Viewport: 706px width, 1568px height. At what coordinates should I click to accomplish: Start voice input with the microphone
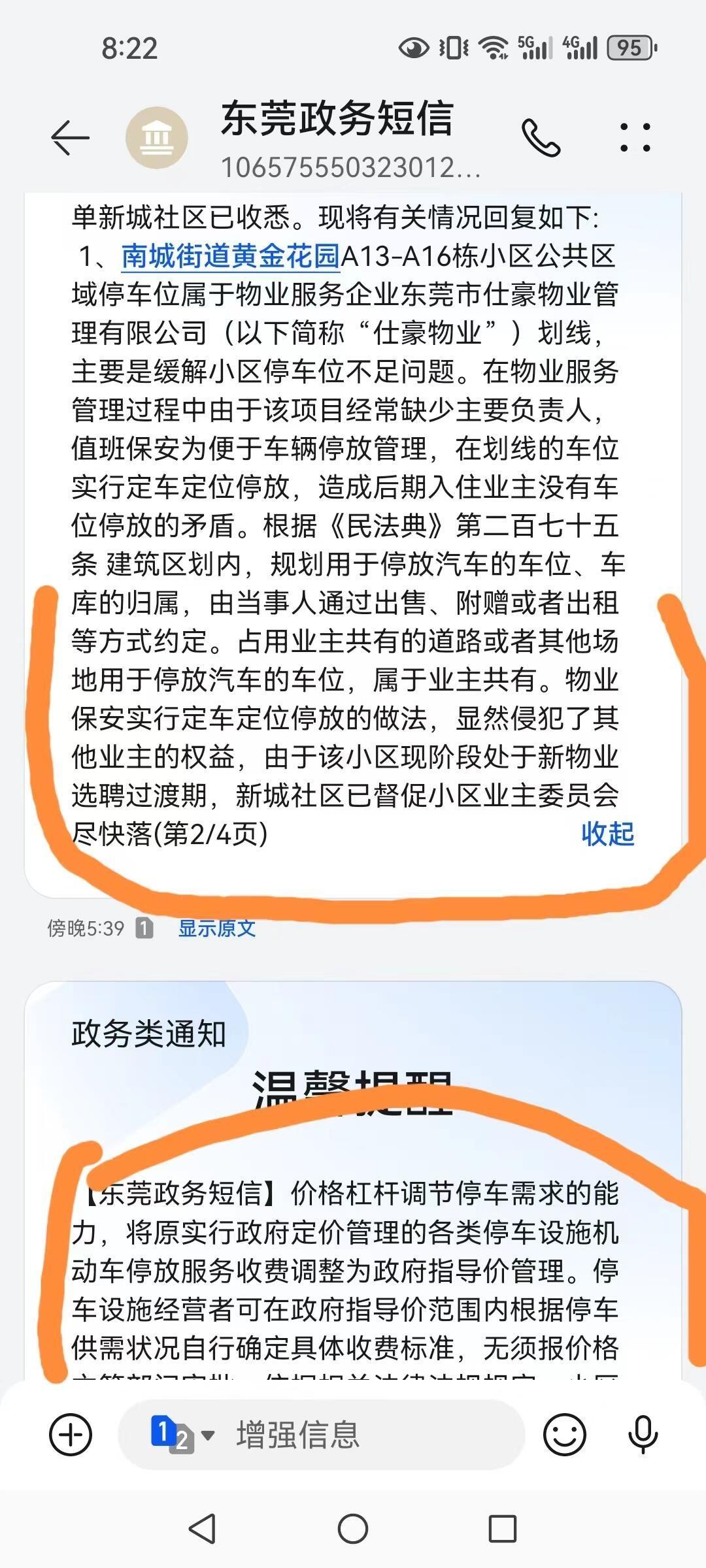tap(643, 1435)
